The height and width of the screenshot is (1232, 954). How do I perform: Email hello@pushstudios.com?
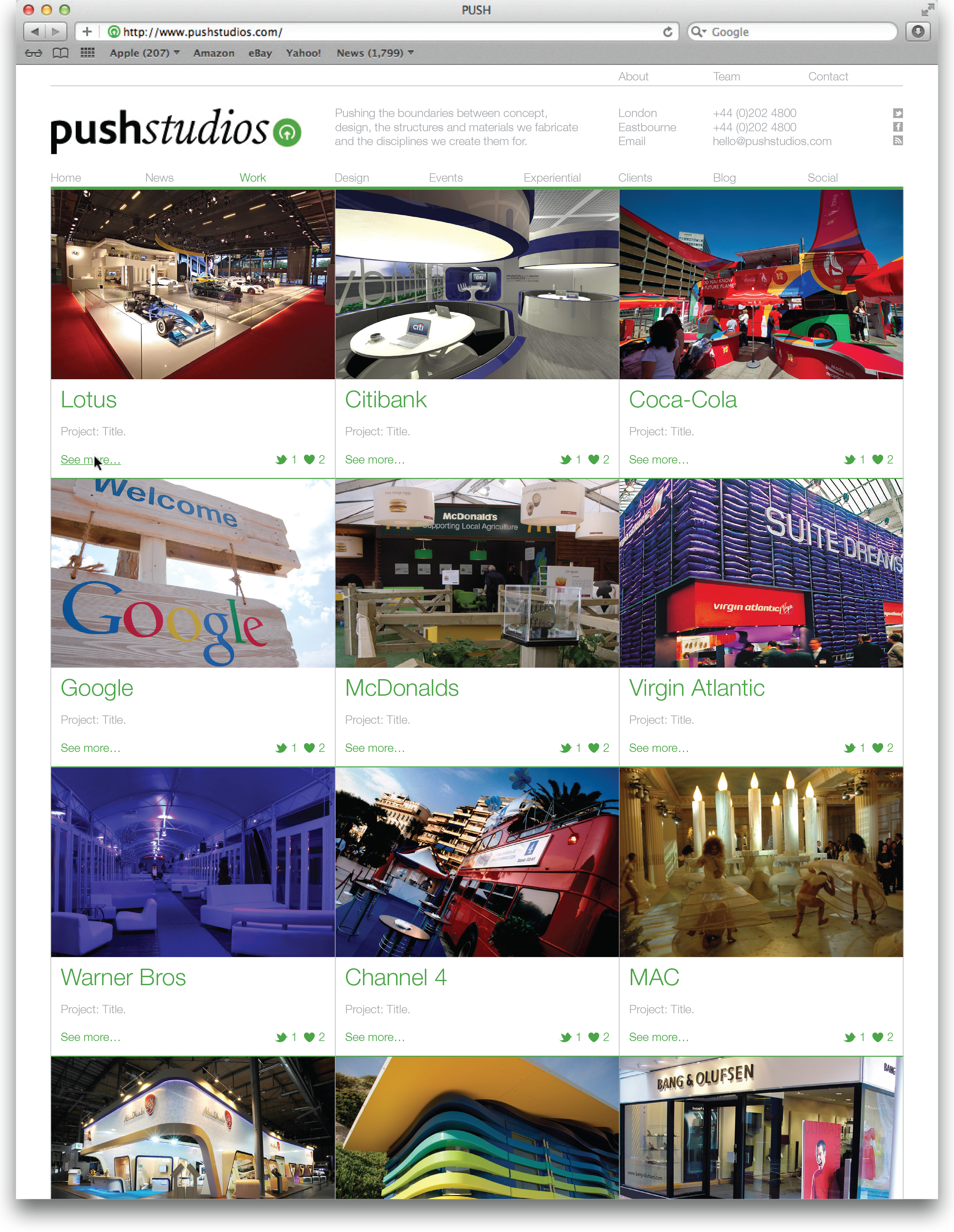772,141
